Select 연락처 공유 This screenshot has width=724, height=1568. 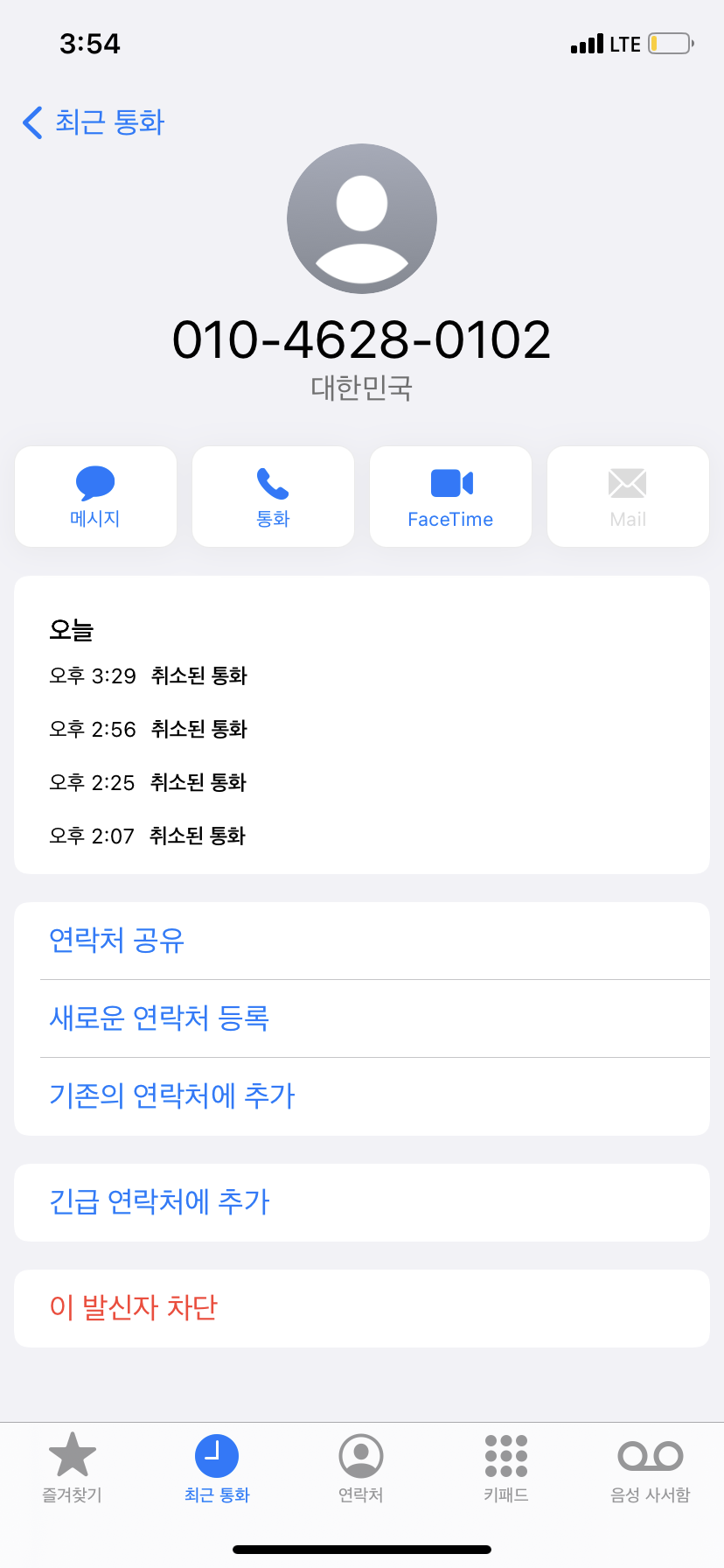point(117,941)
